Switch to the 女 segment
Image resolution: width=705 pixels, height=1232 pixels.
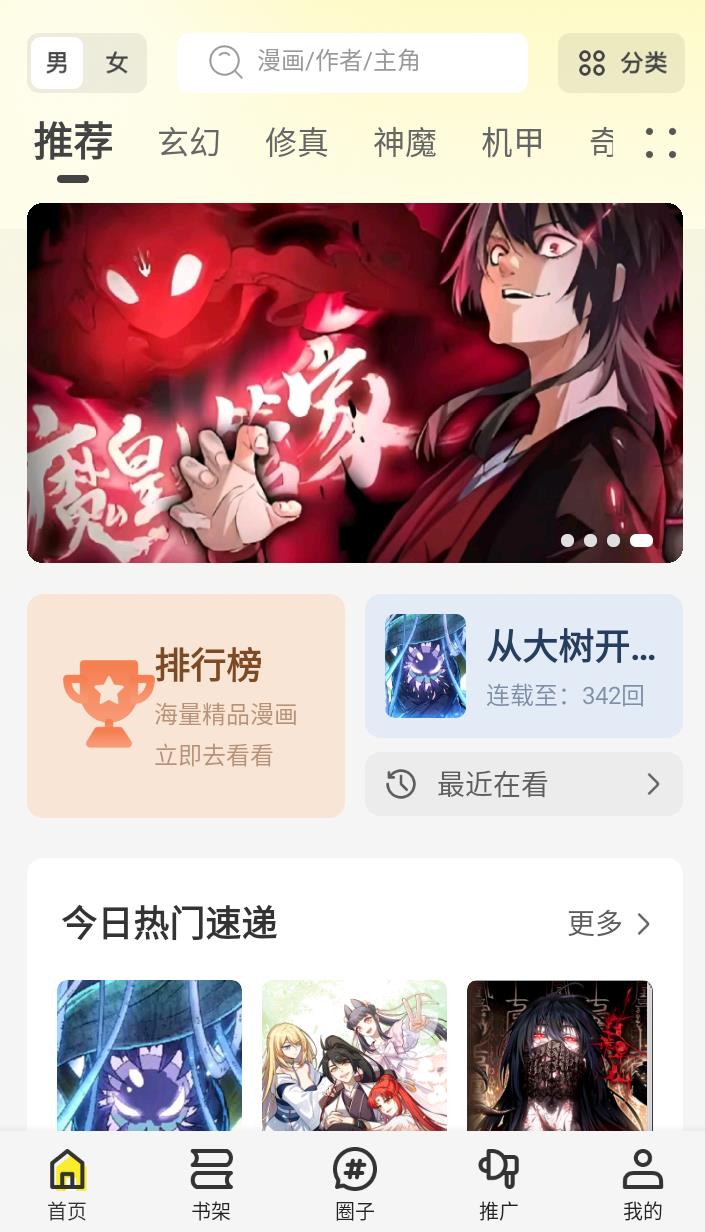tap(117, 63)
